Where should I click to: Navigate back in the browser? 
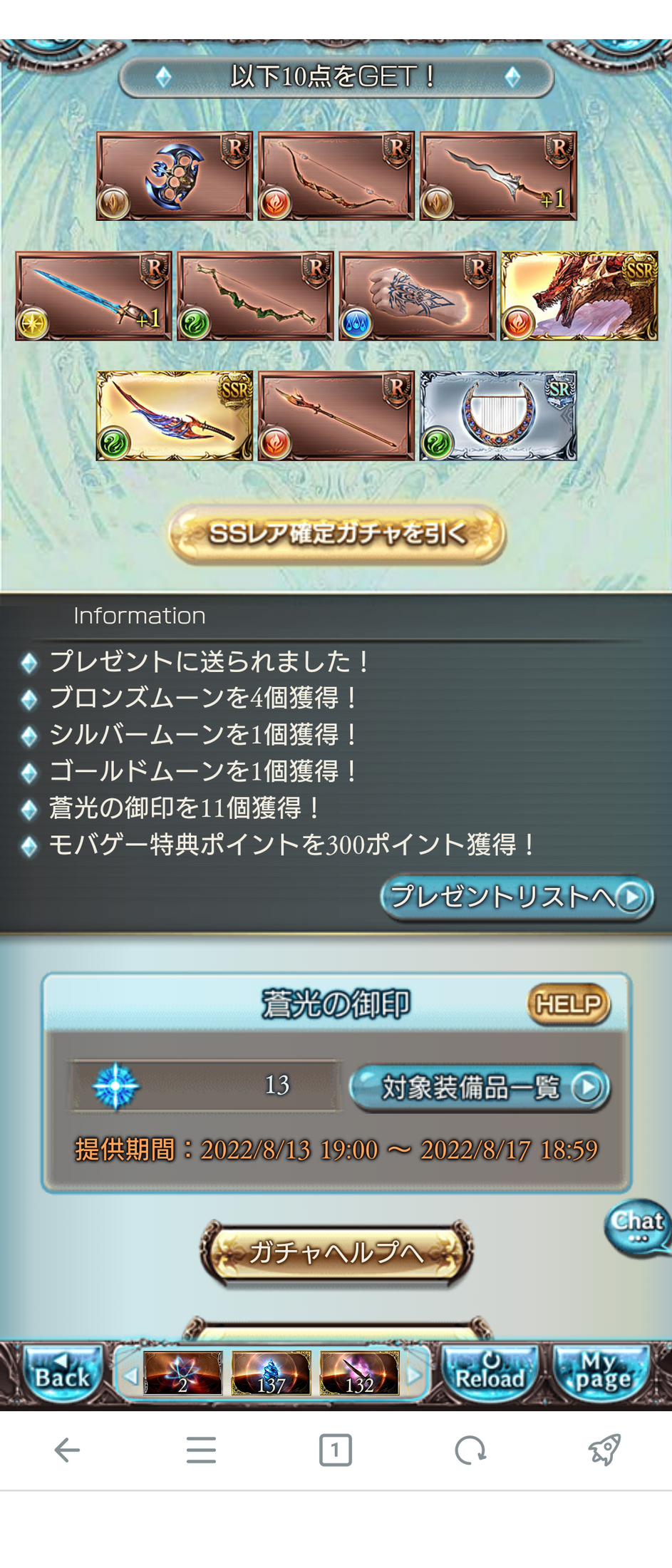point(67,1450)
